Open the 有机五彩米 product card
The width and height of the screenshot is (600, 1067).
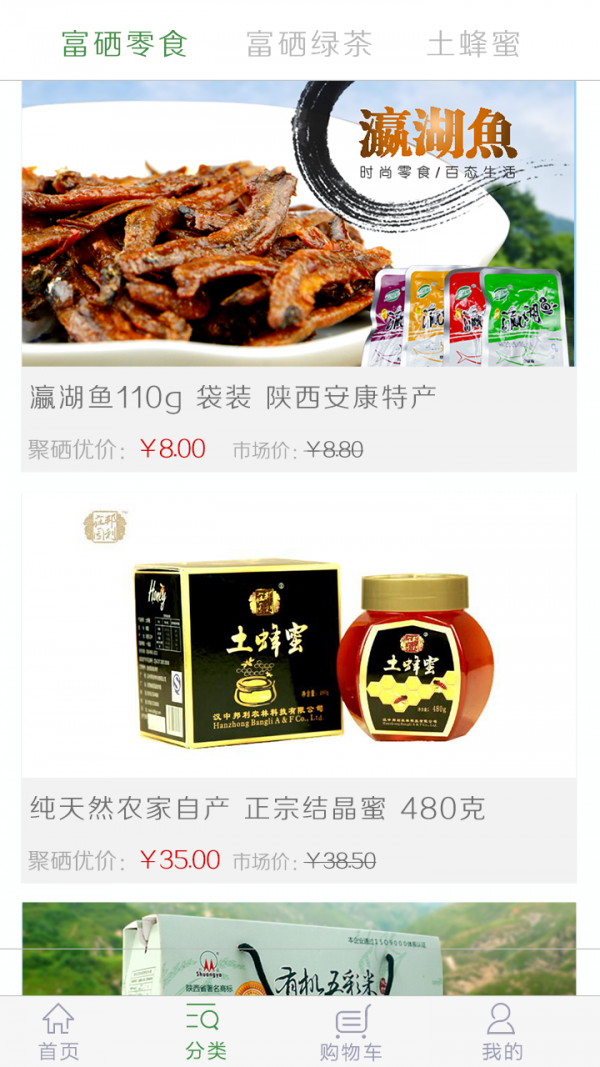click(299, 948)
